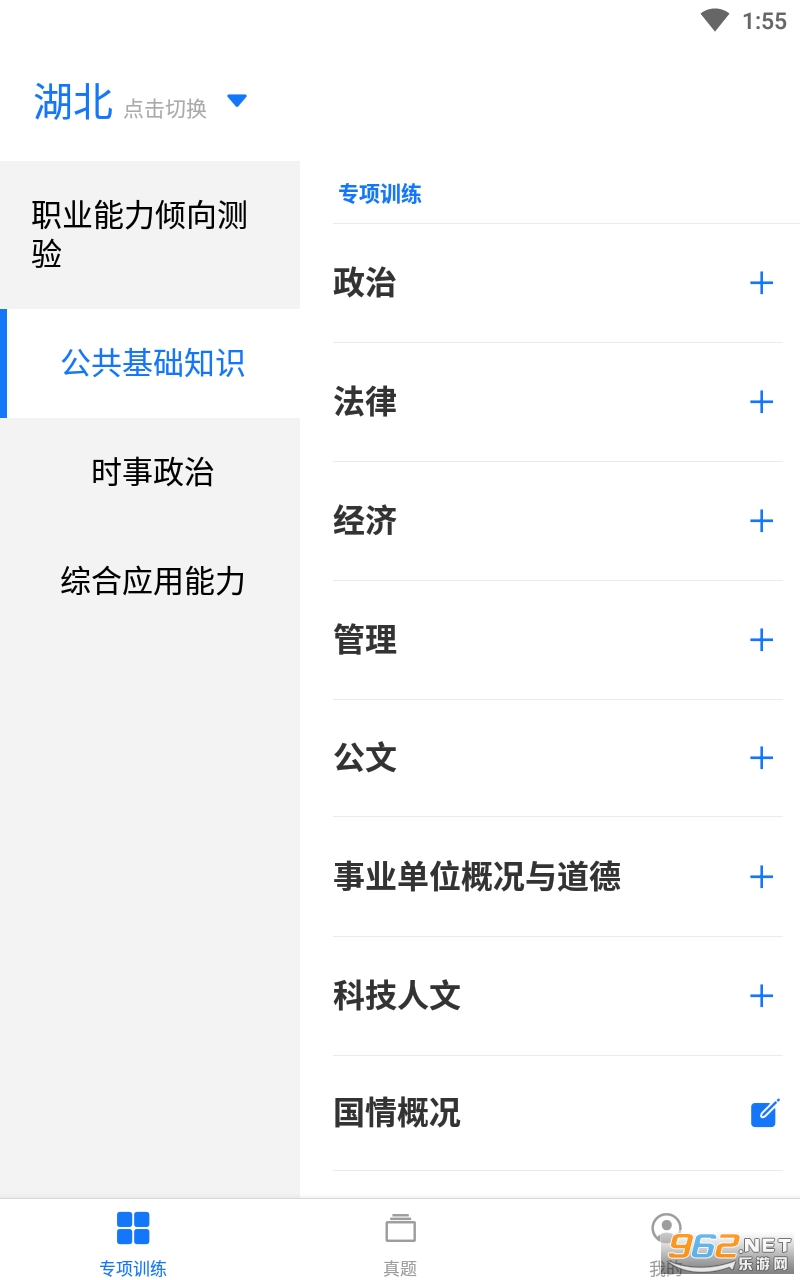Expand the 管理 topic
The height and width of the screenshot is (1280, 800).
pyautogui.click(x=761, y=640)
